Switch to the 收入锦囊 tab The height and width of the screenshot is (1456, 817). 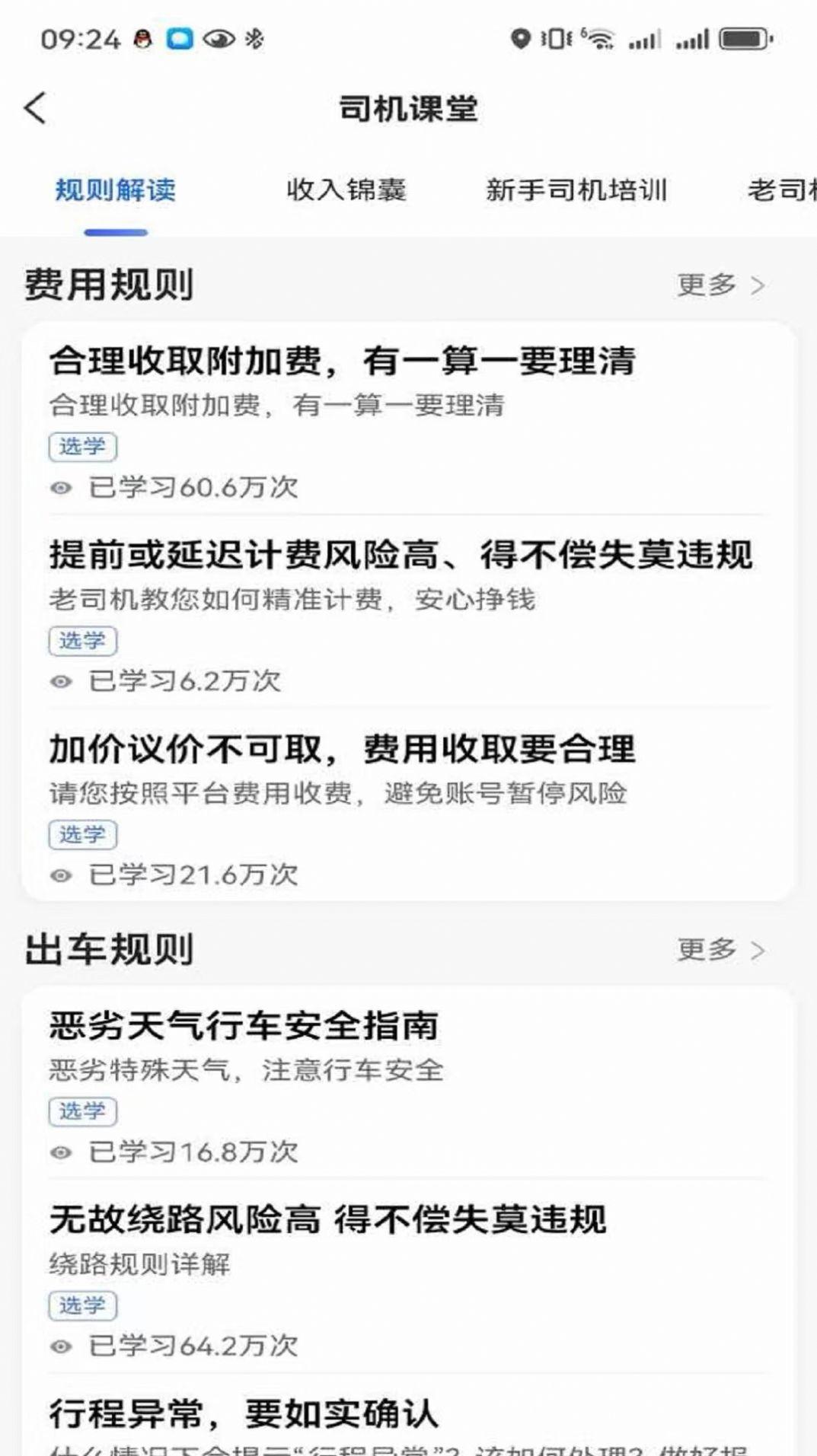348,191
